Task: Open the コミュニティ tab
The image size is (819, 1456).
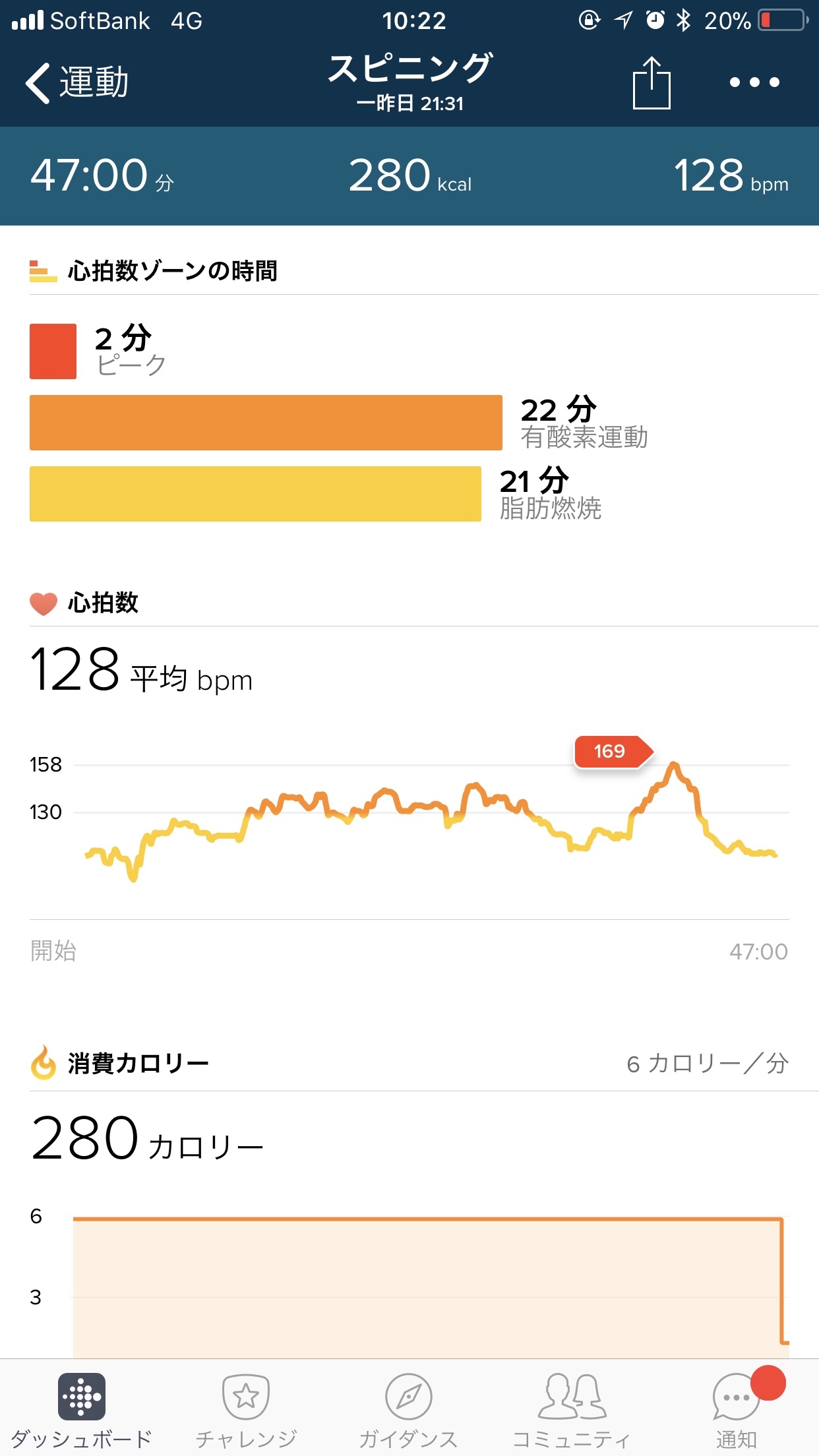Action: [572, 1409]
